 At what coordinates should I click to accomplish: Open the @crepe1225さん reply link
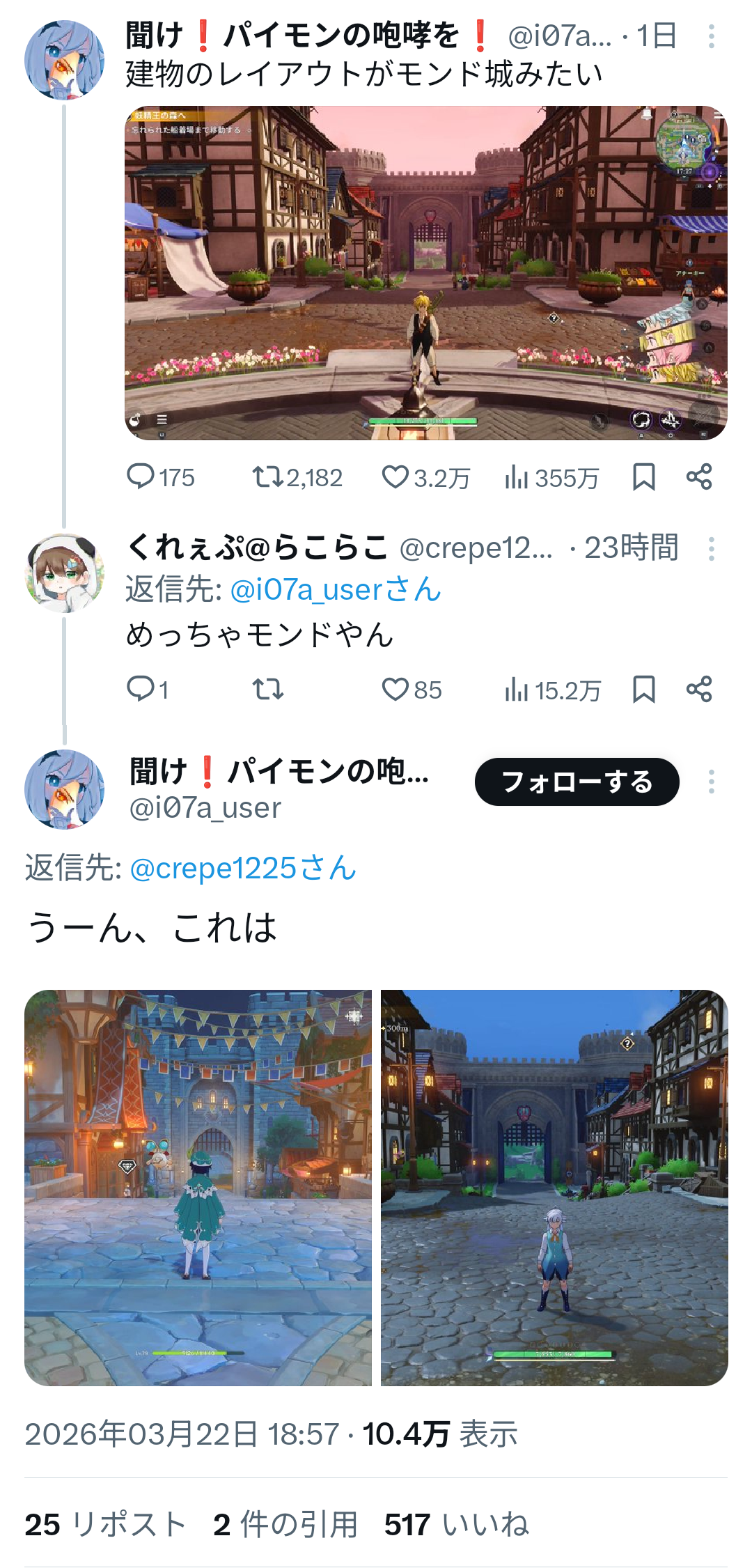coord(243,868)
